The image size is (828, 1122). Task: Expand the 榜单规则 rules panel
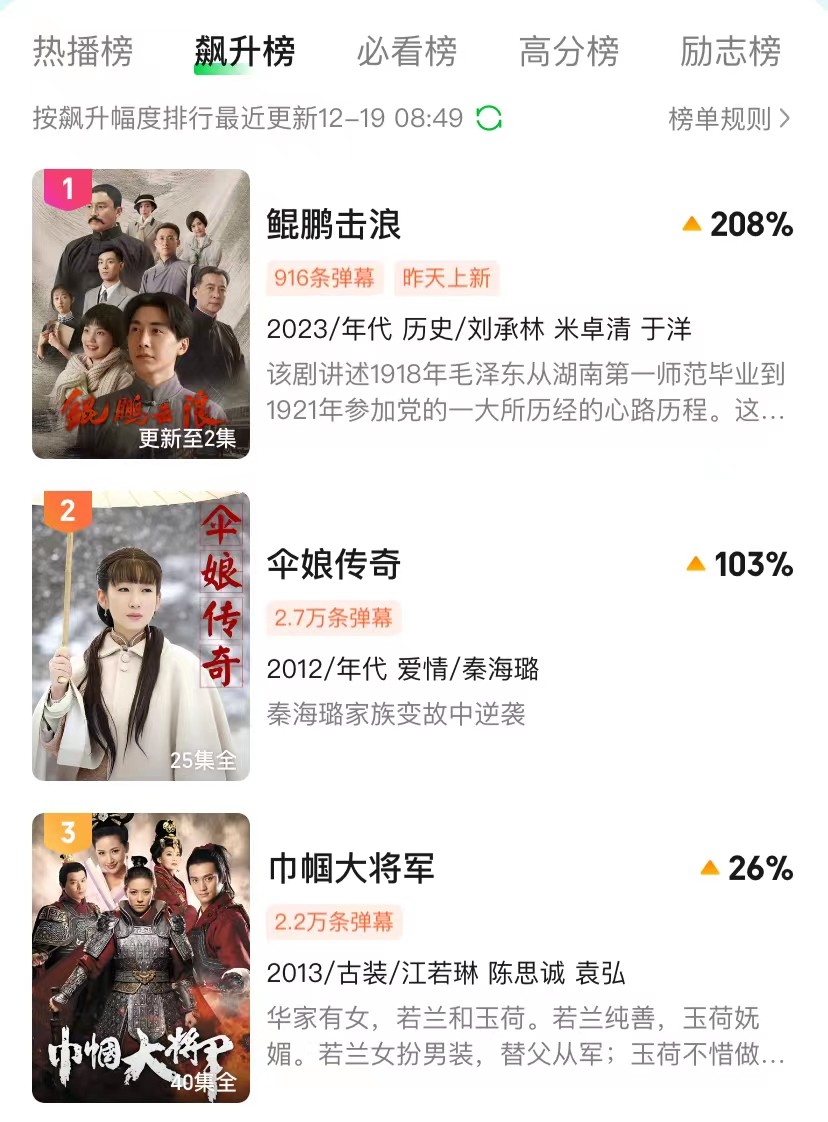point(724,116)
